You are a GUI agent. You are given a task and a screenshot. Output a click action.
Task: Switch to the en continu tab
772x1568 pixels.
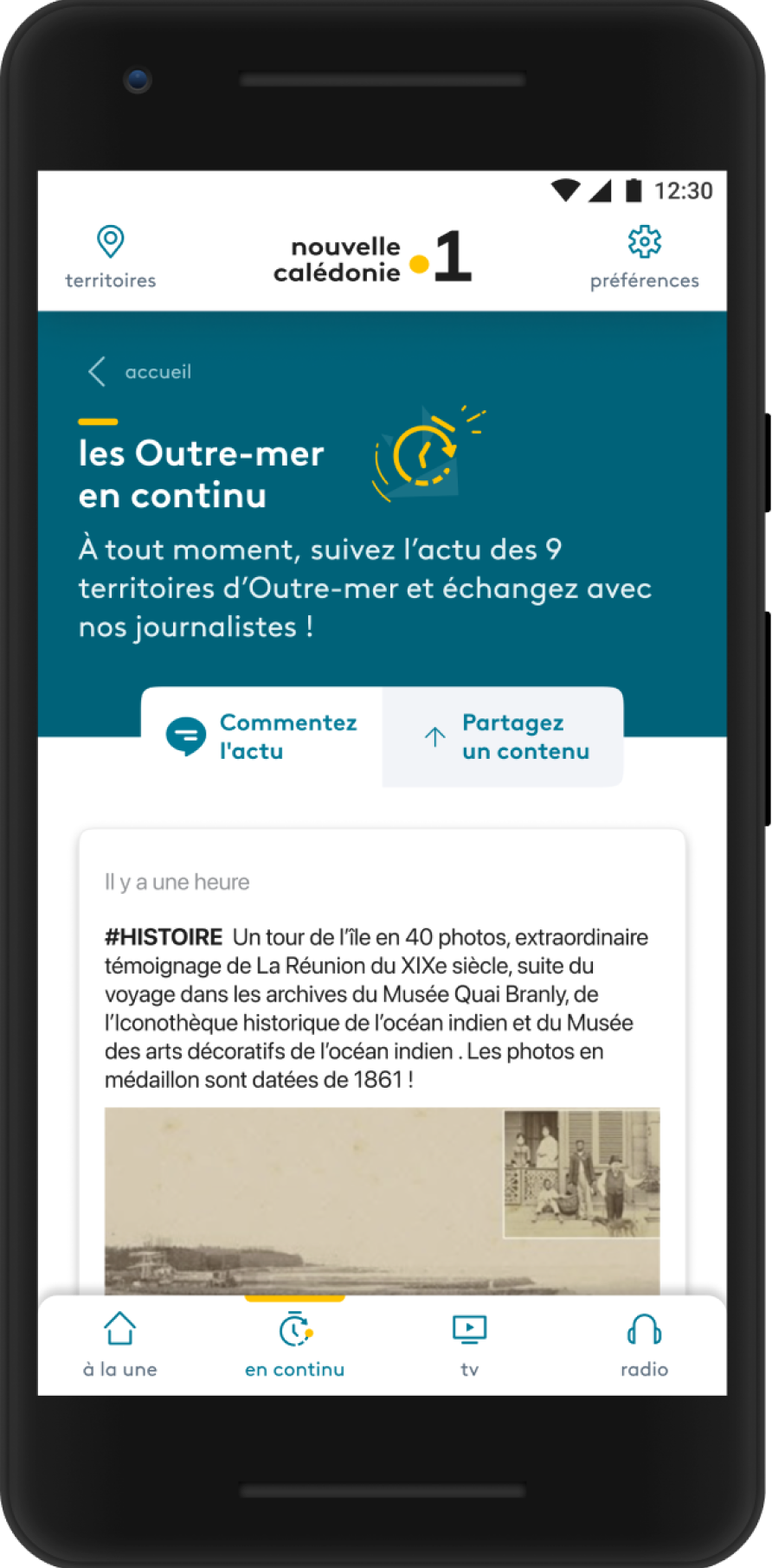[x=295, y=1346]
